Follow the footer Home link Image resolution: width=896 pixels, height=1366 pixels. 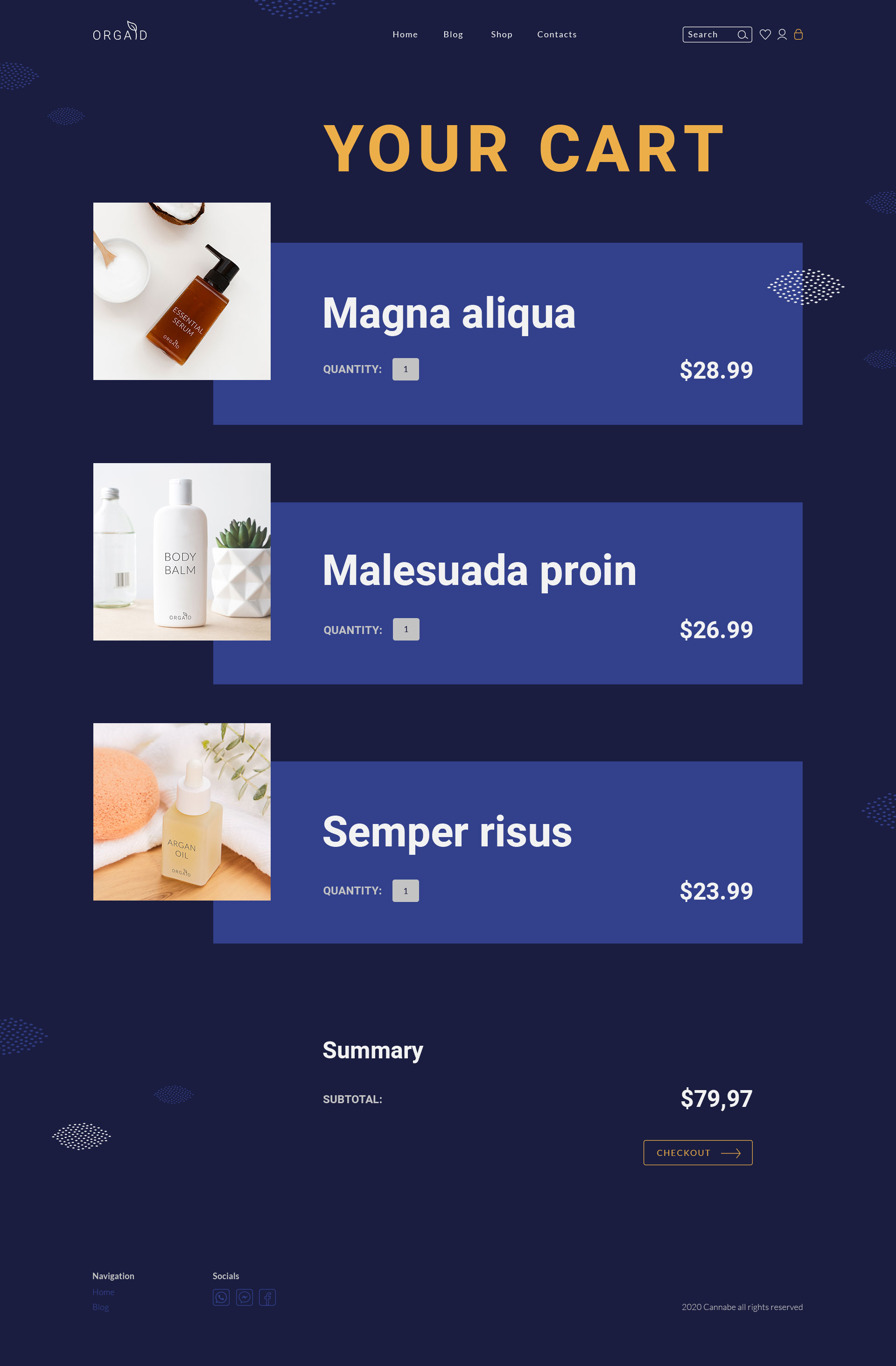click(x=103, y=1292)
